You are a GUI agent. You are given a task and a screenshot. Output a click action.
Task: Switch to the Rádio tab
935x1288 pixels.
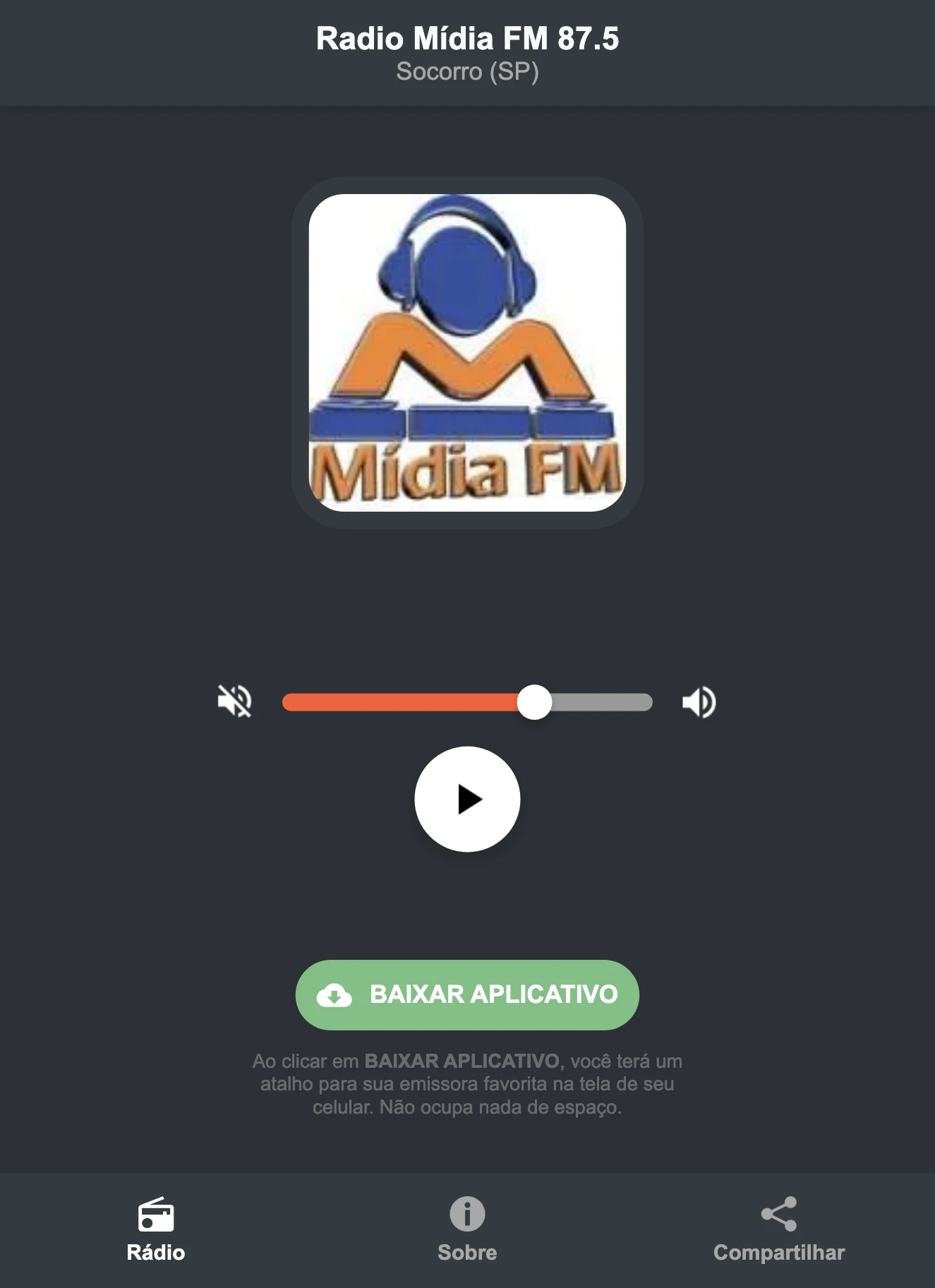tap(157, 1228)
